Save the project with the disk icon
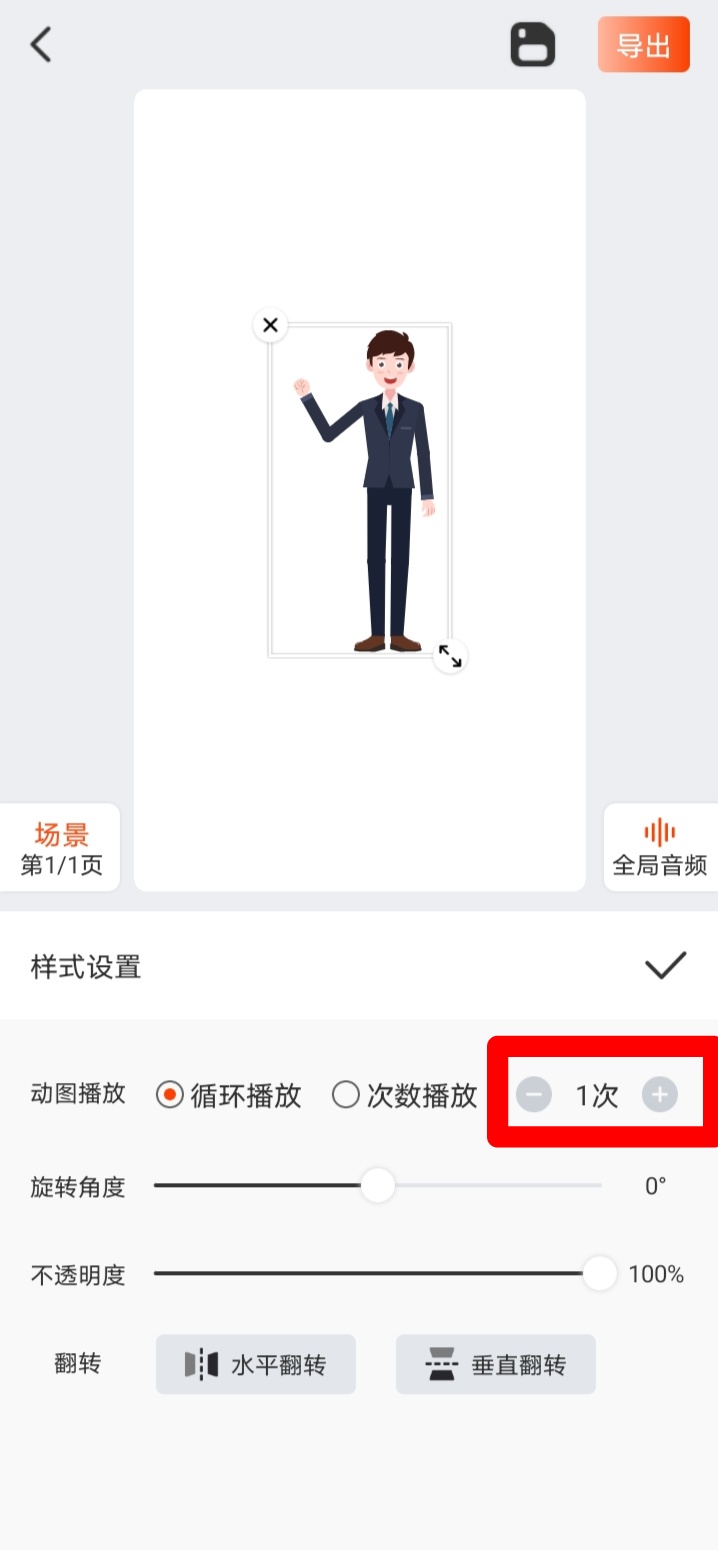Image resolution: width=718 pixels, height=1550 pixels. [532, 45]
